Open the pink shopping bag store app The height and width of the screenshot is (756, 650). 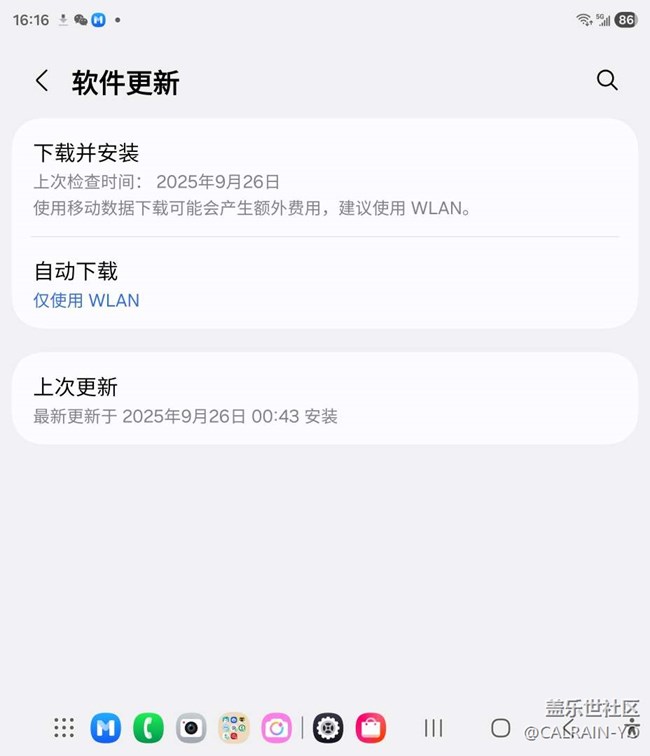point(371,728)
